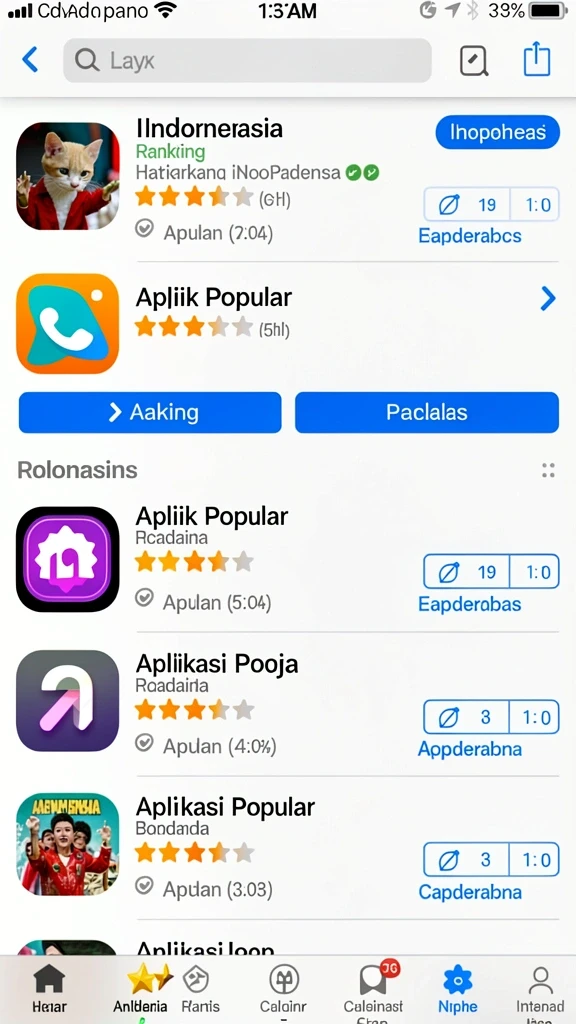Image resolution: width=576 pixels, height=1024 pixels.
Task: Open the Layk search field
Action: (x=247, y=61)
